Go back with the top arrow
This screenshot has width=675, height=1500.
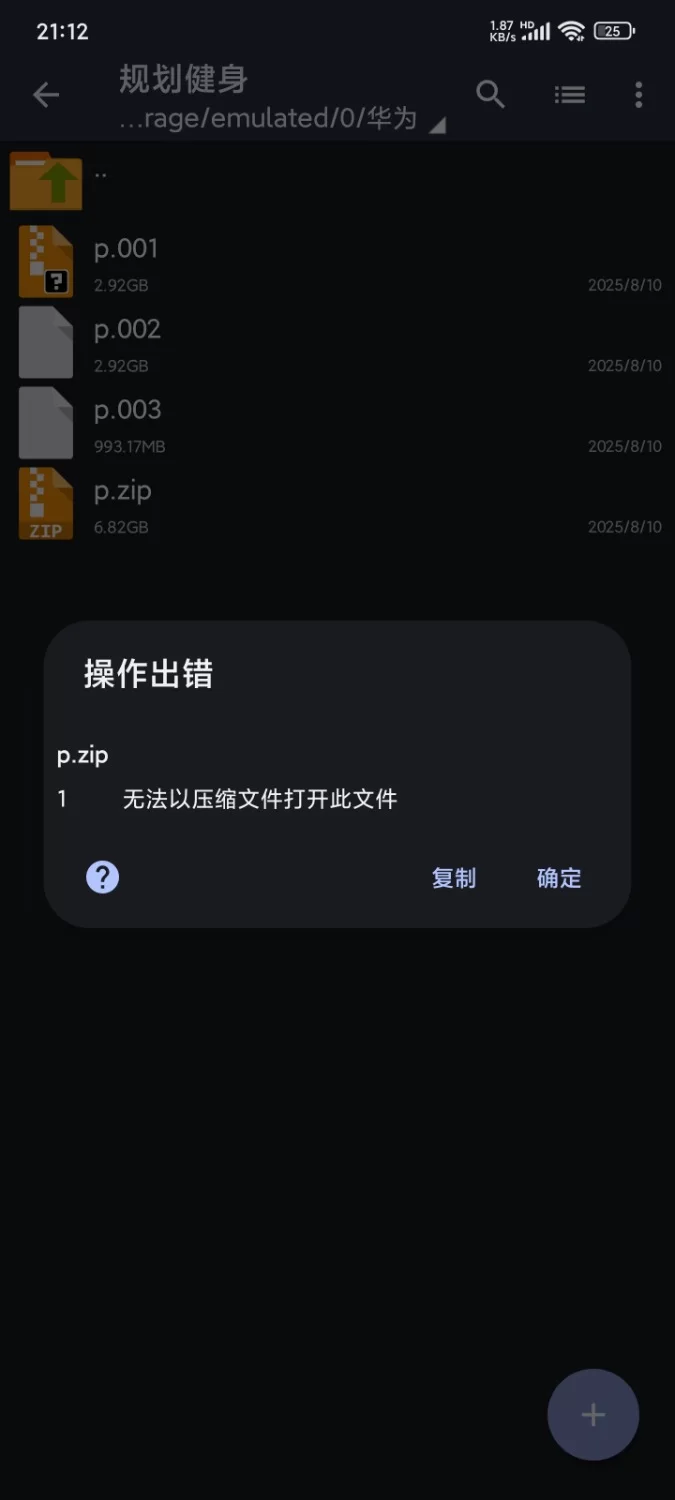click(x=46, y=95)
